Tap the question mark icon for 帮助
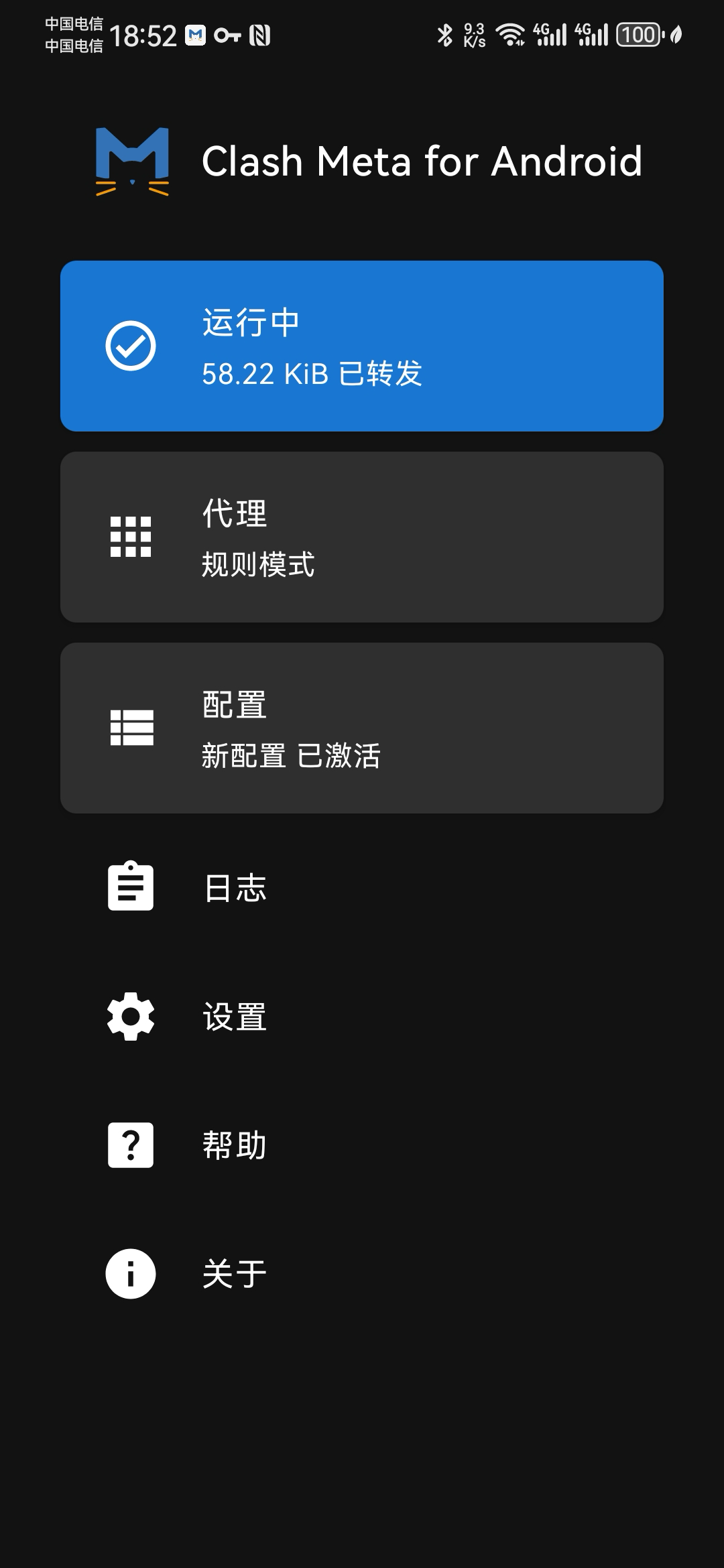This screenshot has height=1568, width=724. tap(131, 1146)
